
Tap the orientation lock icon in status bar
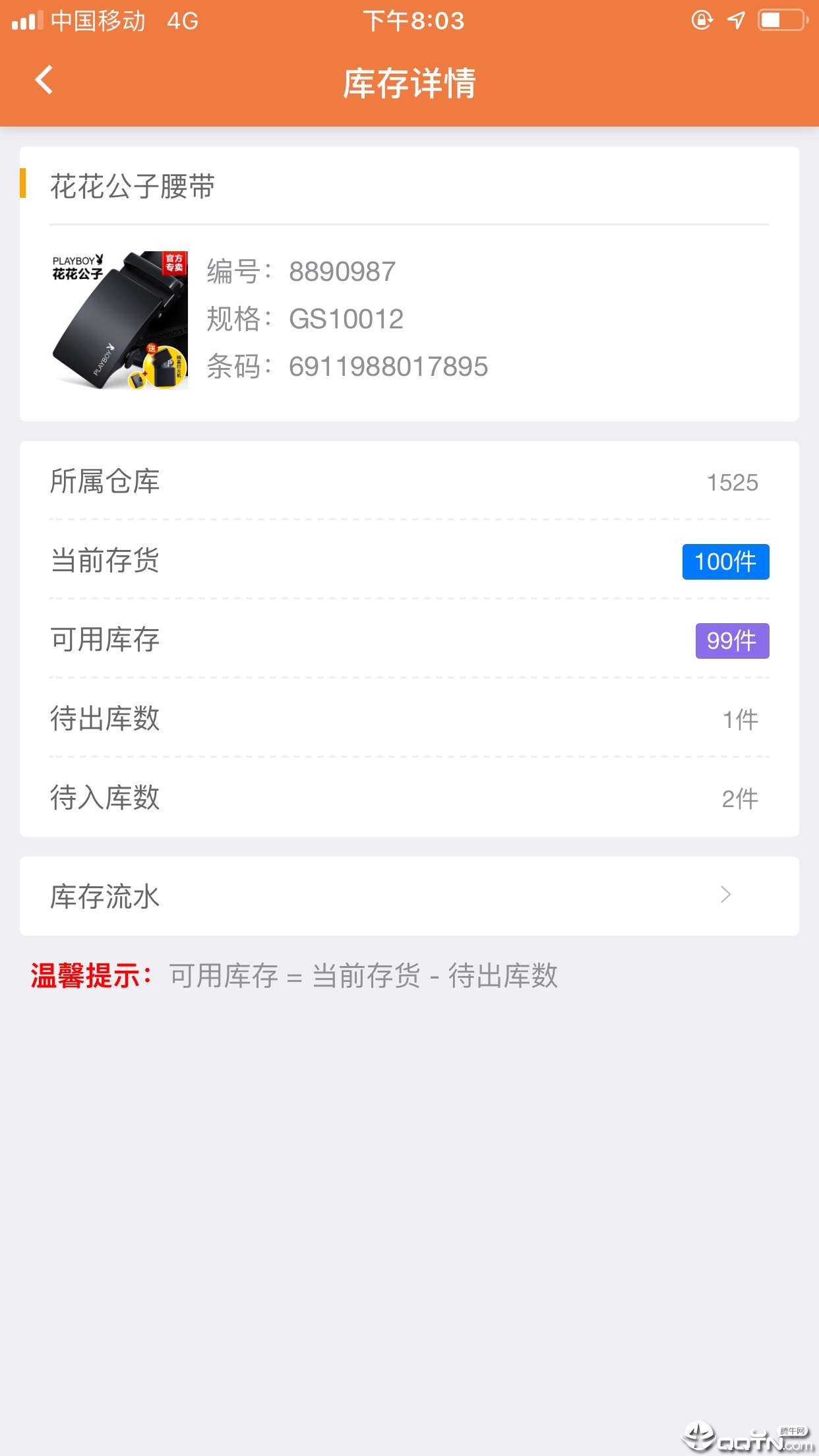point(700,21)
